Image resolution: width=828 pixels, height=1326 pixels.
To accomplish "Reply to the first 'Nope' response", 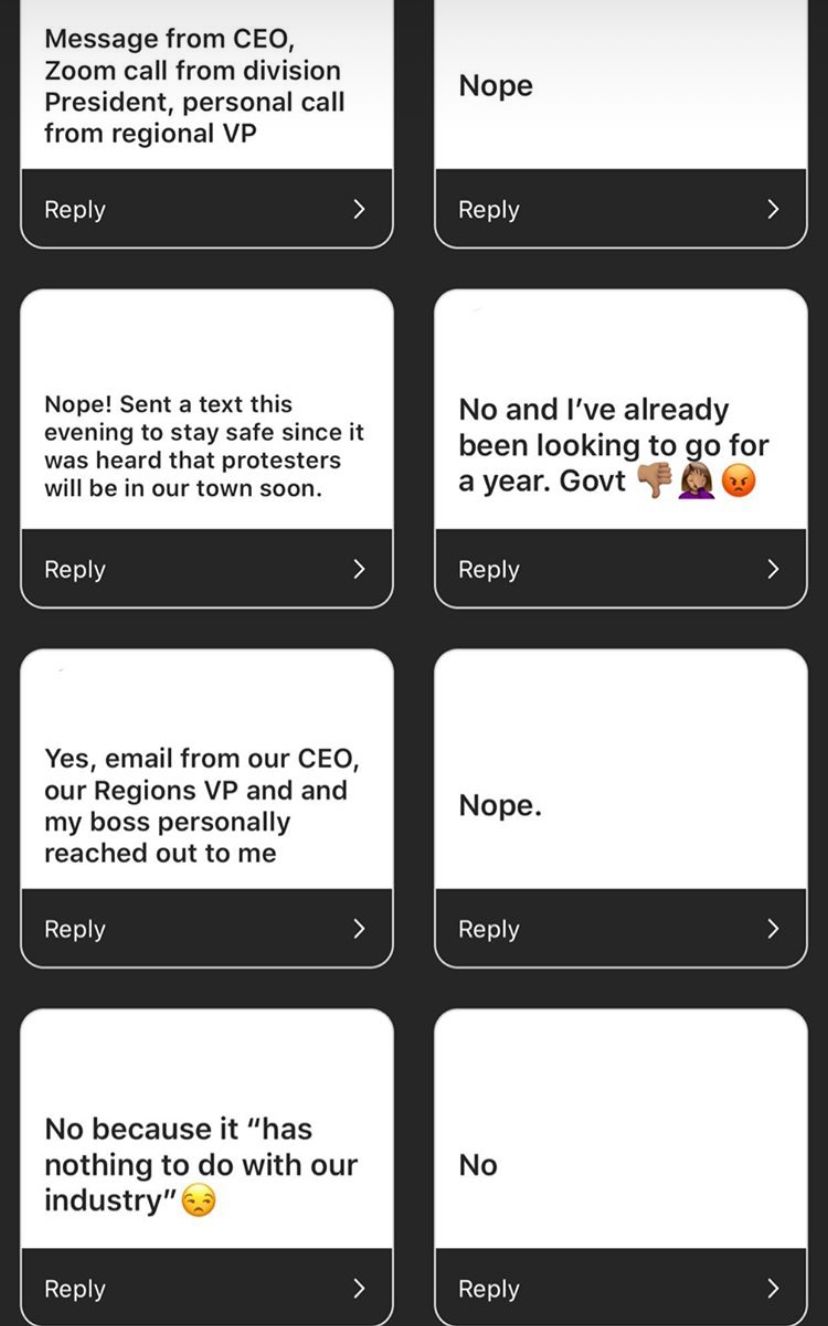I will pyautogui.click(x=620, y=209).
